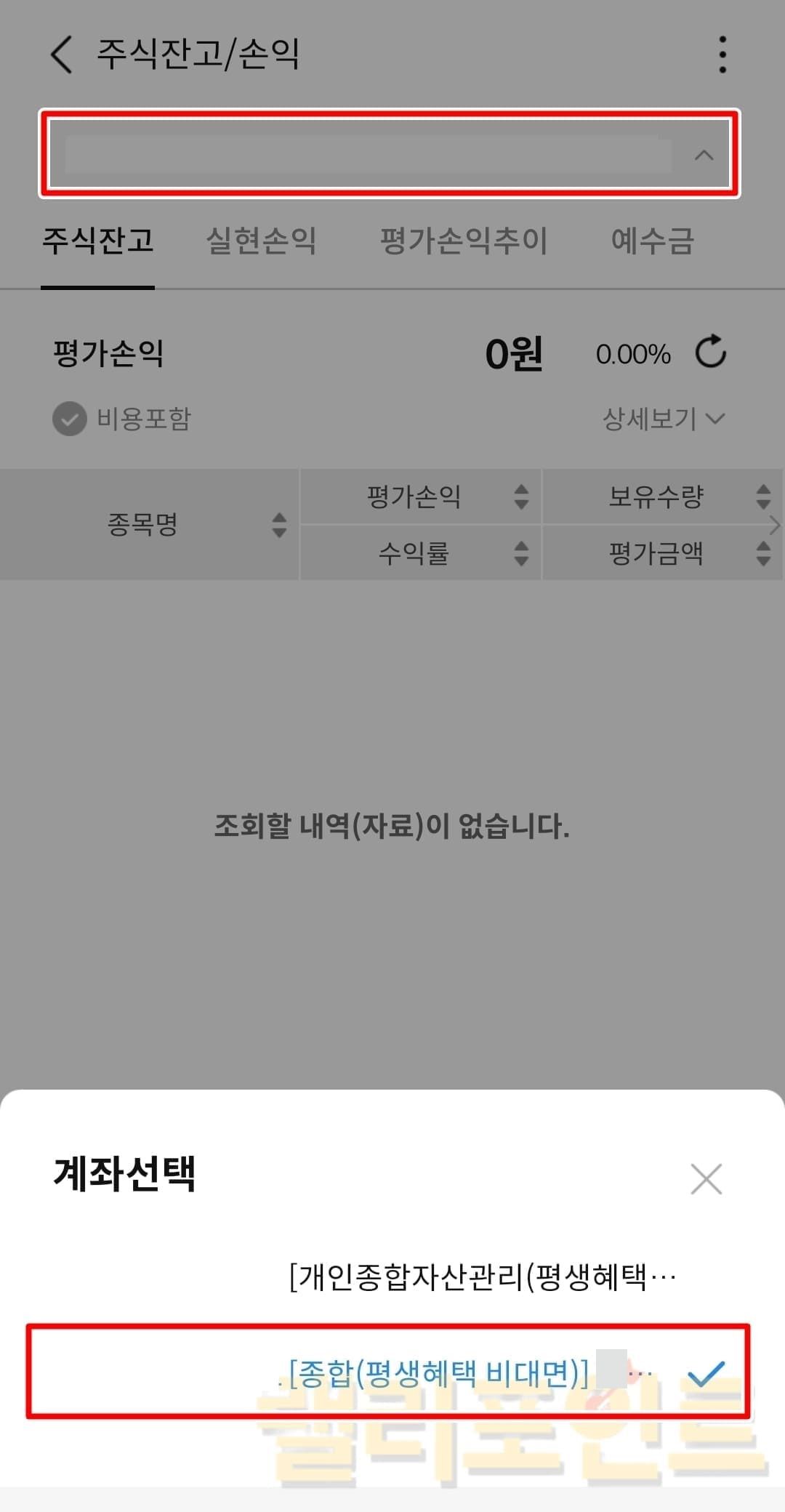Go back from 주식잔고/손익 screen
Image resolution: width=785 pixels, height=1512 pixels.
(x=62, y=55)
